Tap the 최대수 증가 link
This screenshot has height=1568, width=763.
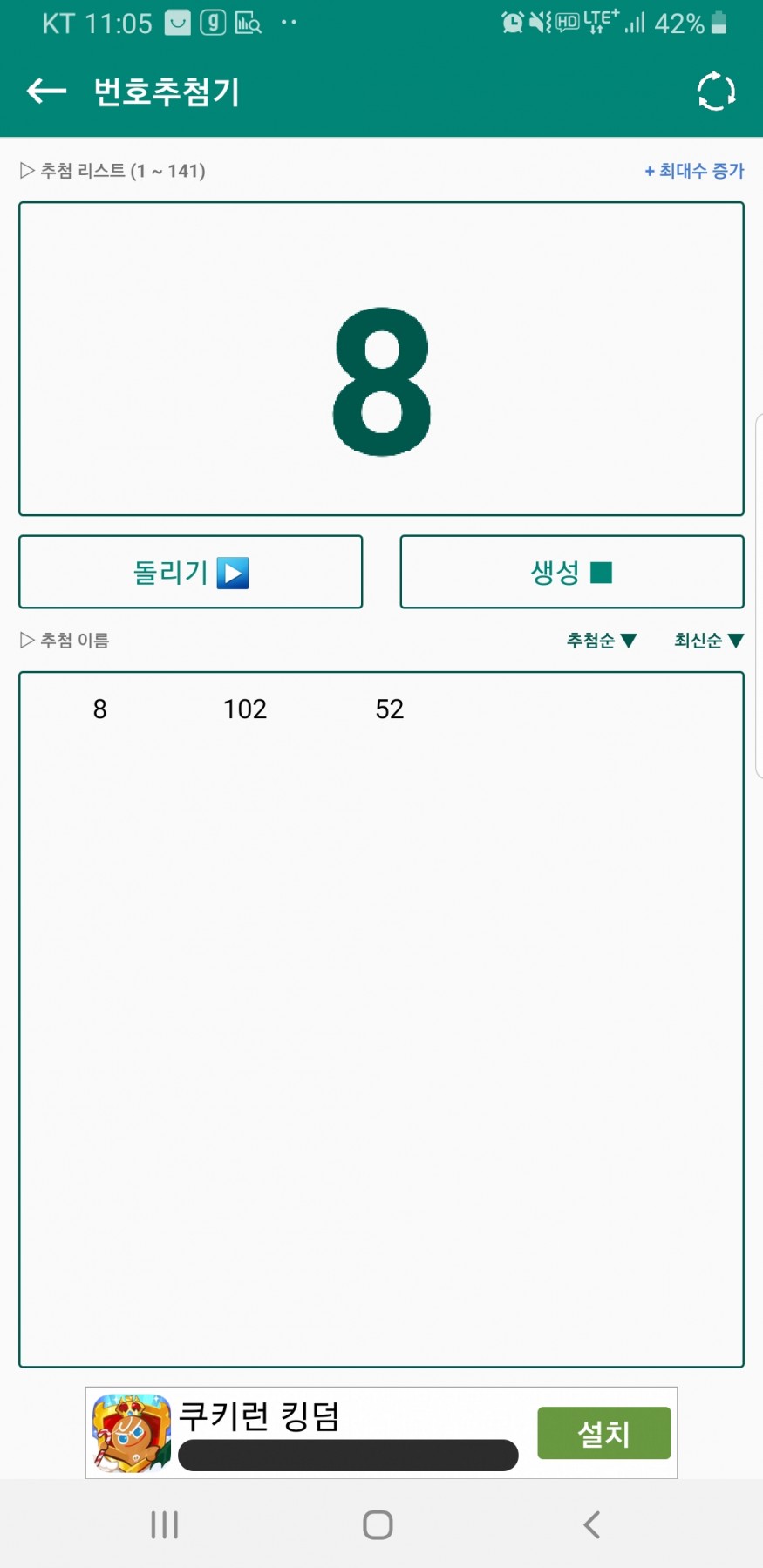pyautogui.click(x=694, y=171)
